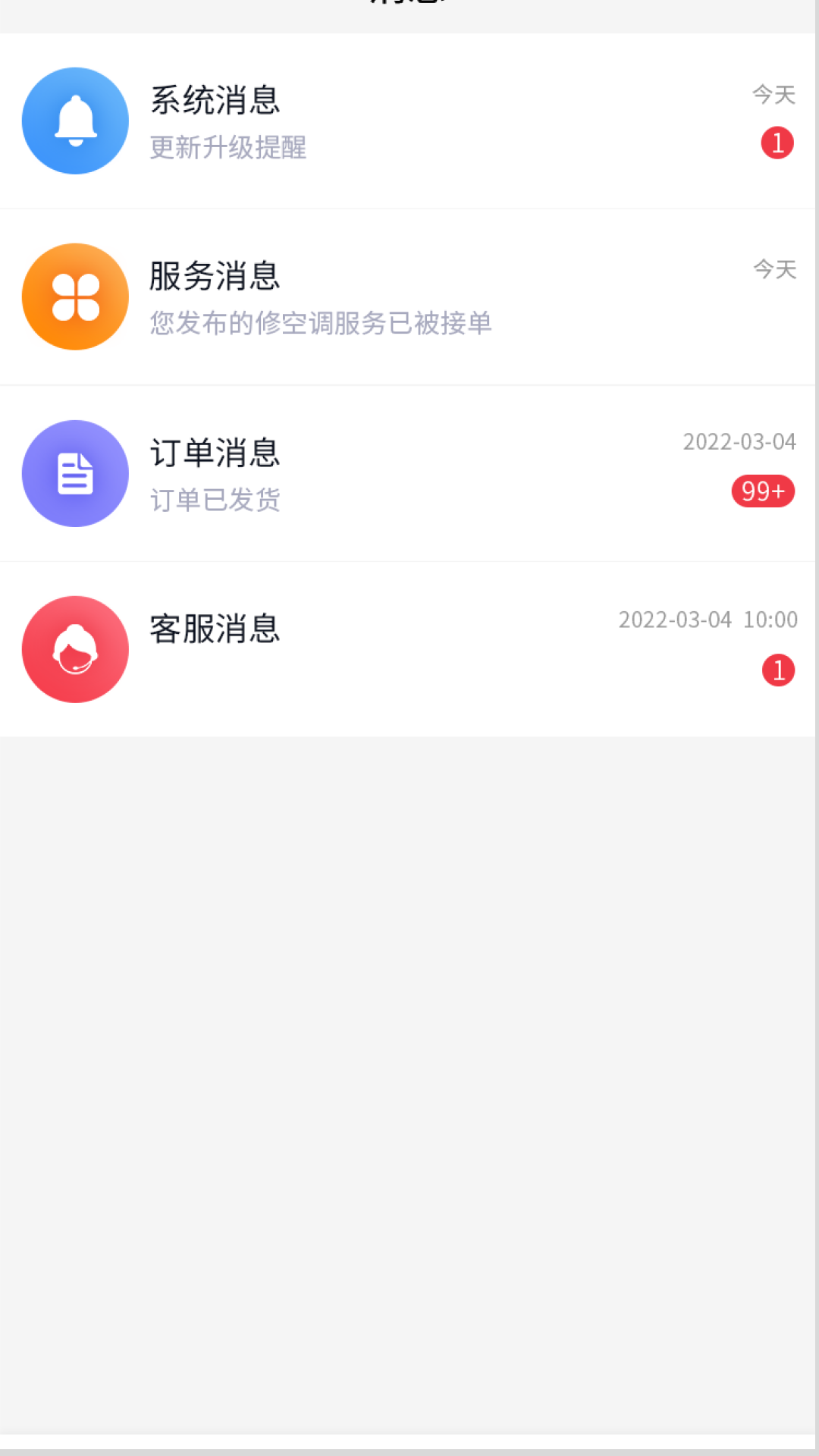The image size is (819, 1456).
Task: Tap the 订单已发货 preview text
Action: click(215, 500)
